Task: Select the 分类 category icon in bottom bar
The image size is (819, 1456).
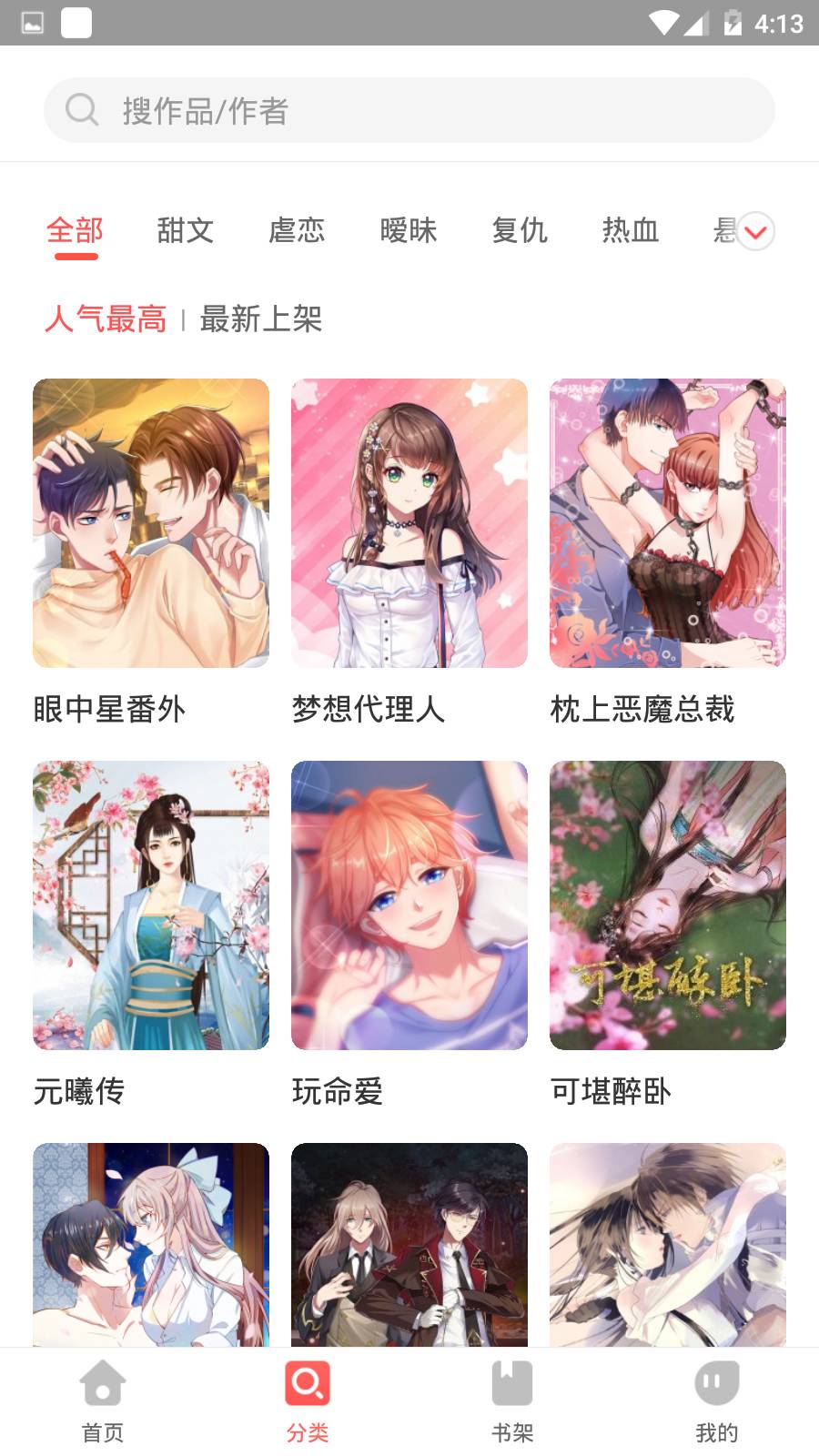Action: coord(307,1385)
